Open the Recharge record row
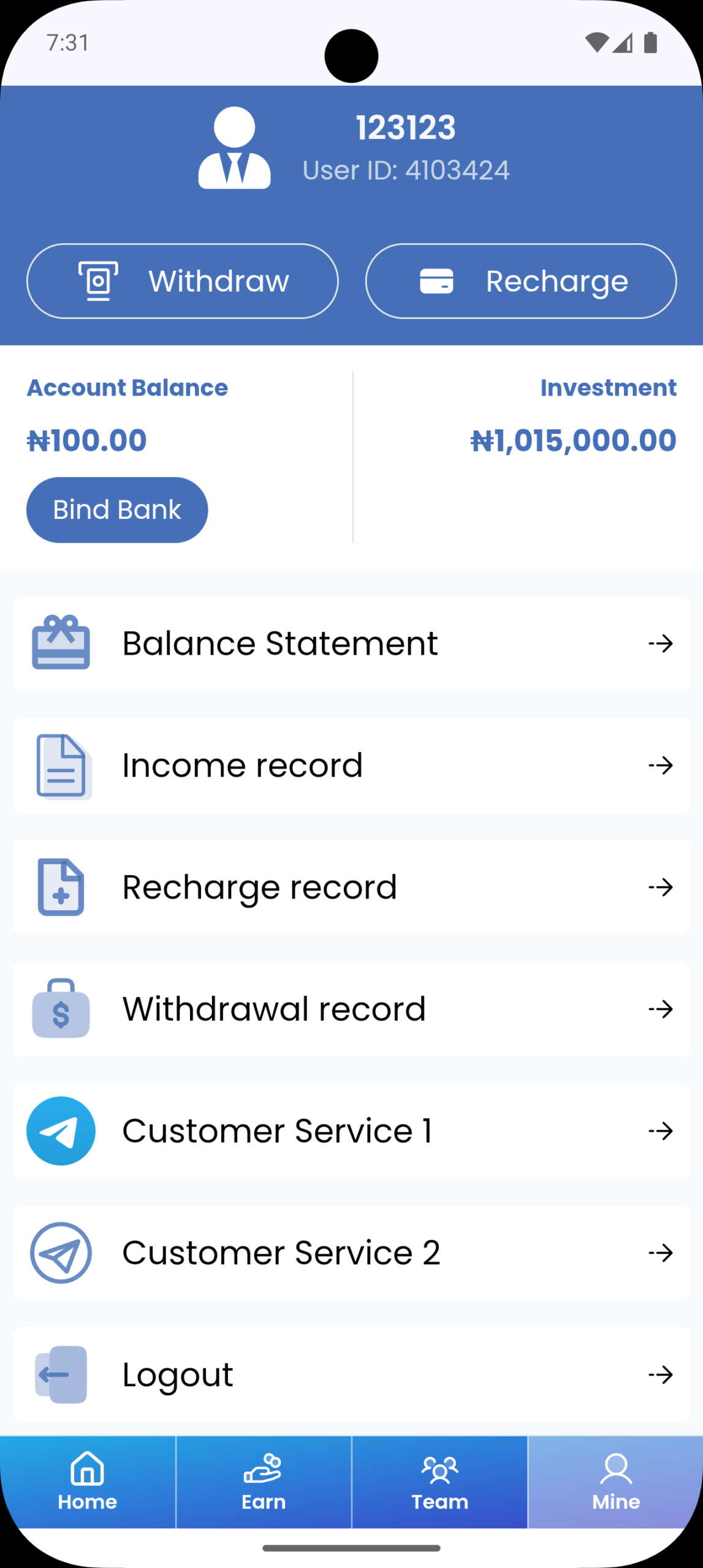 coord(351,888)
